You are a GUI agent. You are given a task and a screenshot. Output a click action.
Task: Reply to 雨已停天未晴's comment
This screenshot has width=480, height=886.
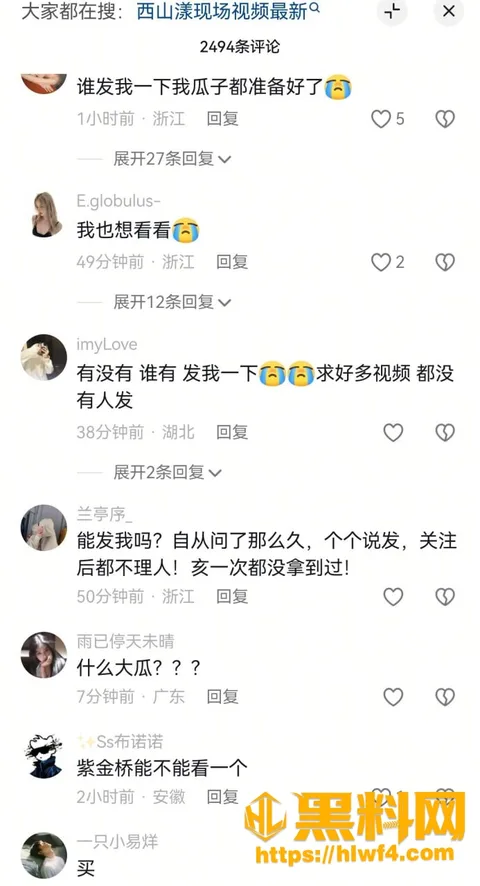[222, 697]
